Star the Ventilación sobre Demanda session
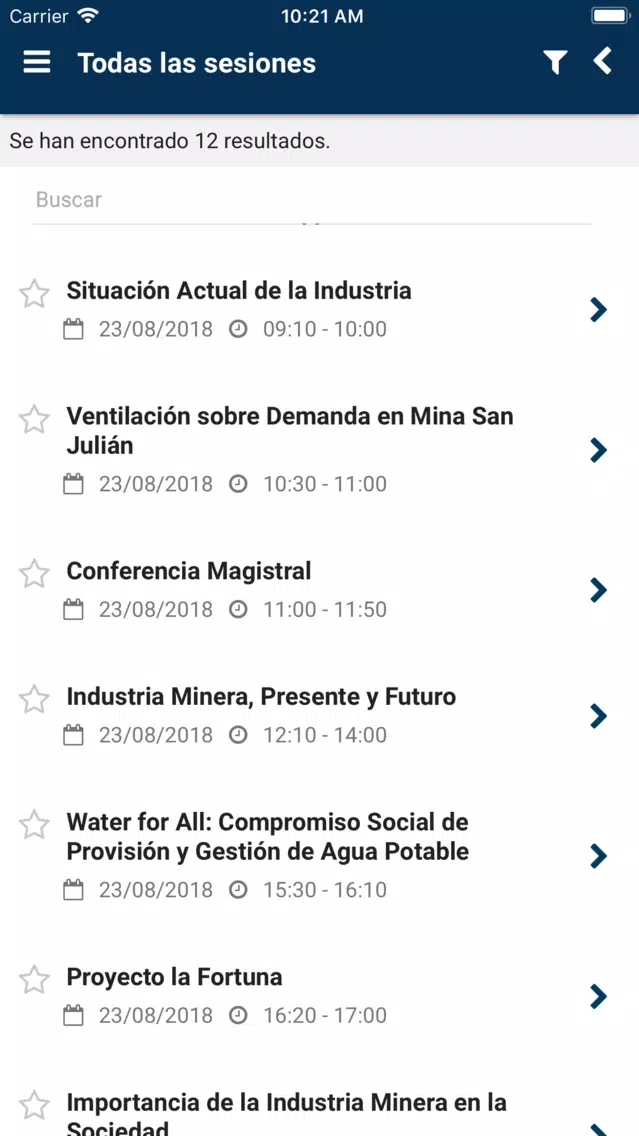639x1136 pixels. click(34, 419)
